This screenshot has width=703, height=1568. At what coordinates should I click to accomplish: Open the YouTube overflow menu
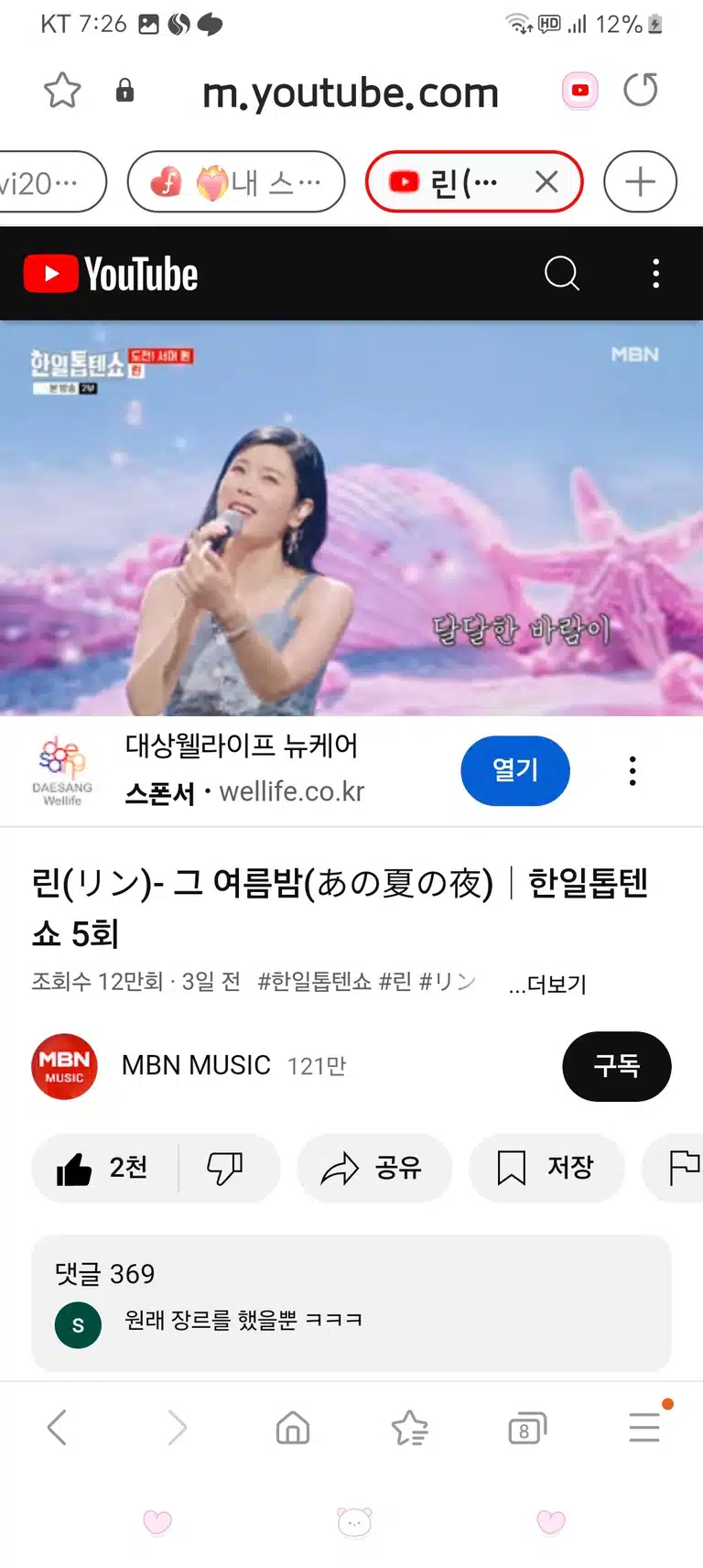click(655, 274)
